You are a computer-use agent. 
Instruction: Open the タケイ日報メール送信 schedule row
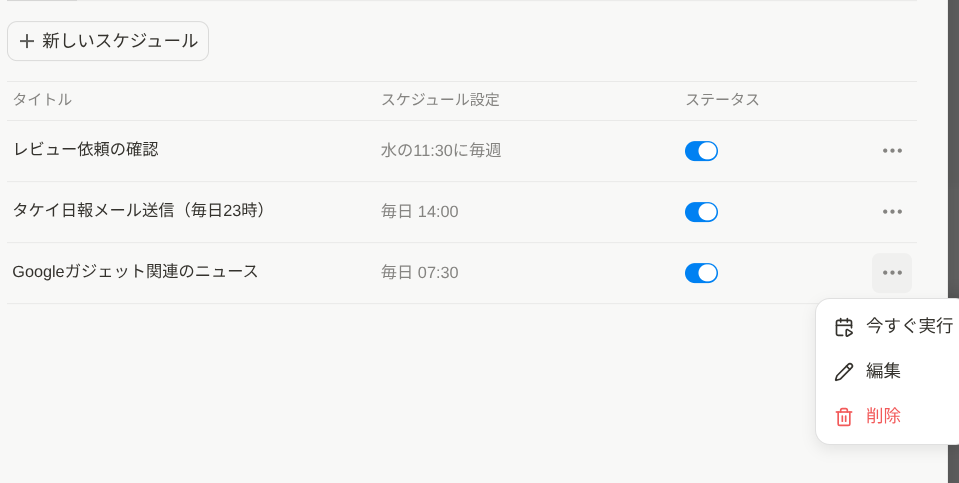[x=140, y=211]
